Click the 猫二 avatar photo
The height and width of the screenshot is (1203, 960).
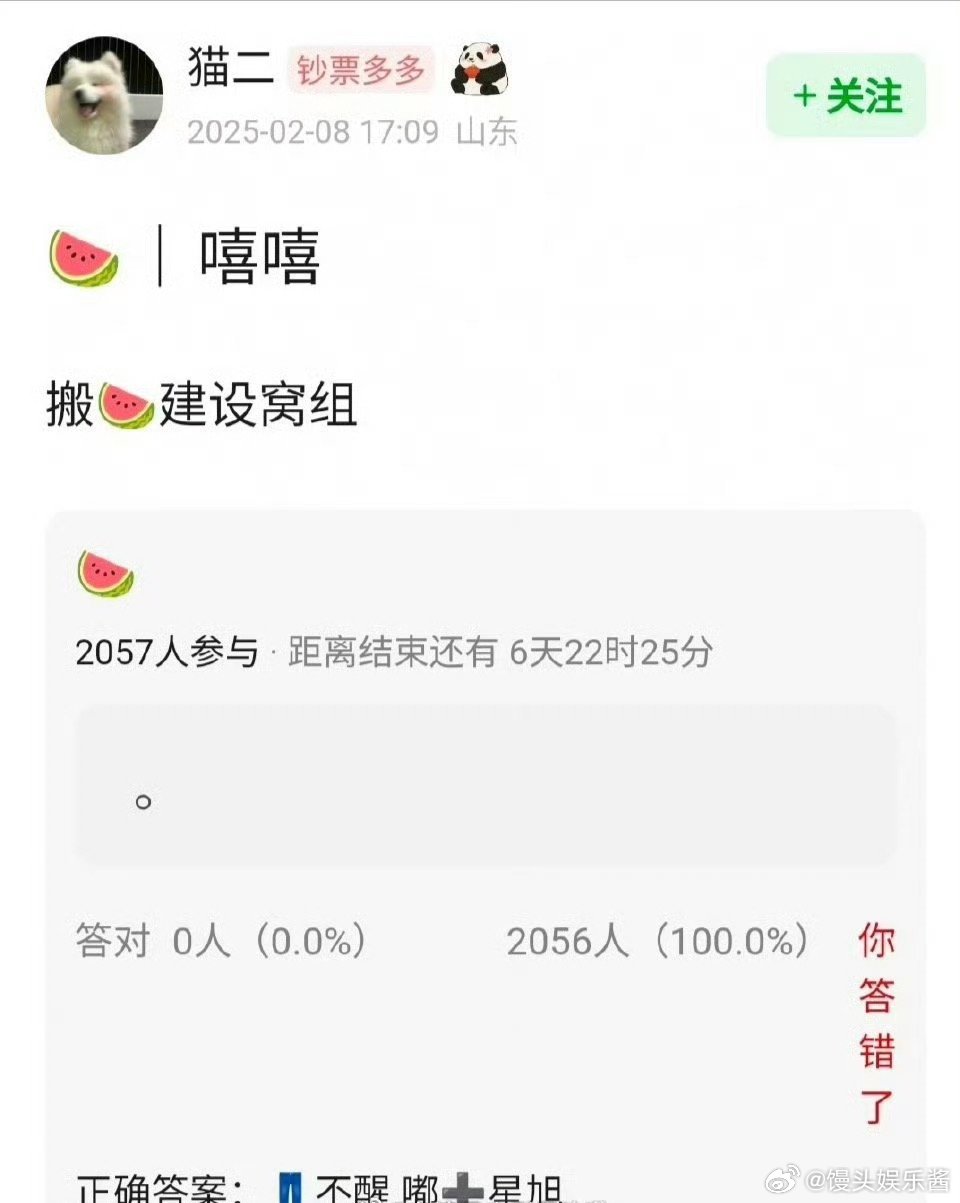[x=103, y=95]
